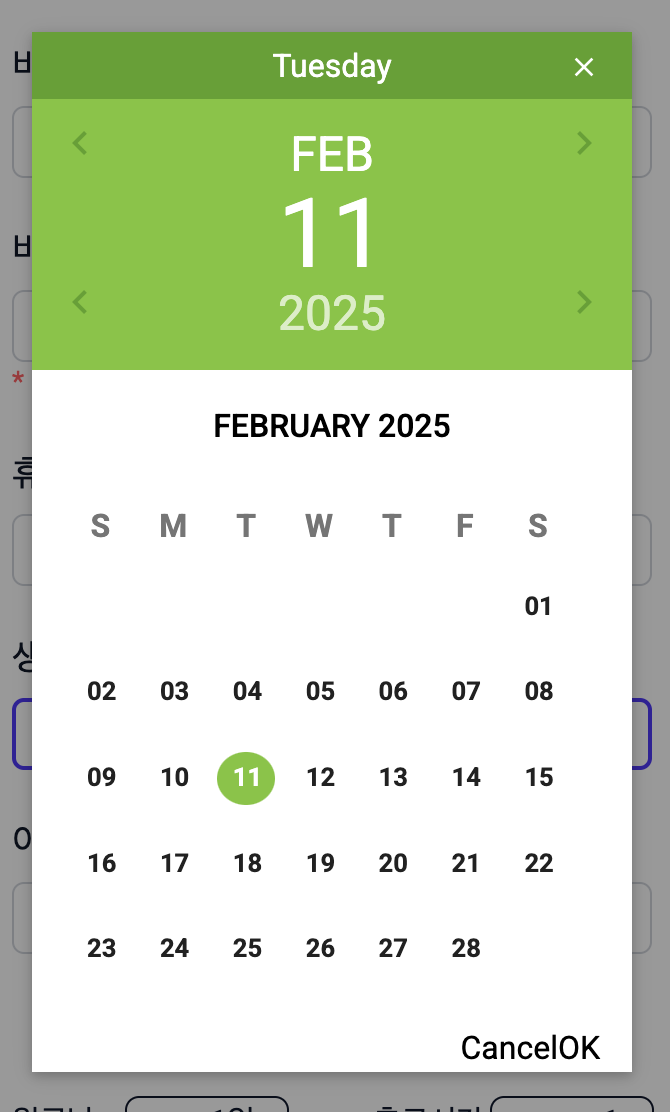Pick February 14
Screen dimensions: 670x1112
tap(466, 778)
